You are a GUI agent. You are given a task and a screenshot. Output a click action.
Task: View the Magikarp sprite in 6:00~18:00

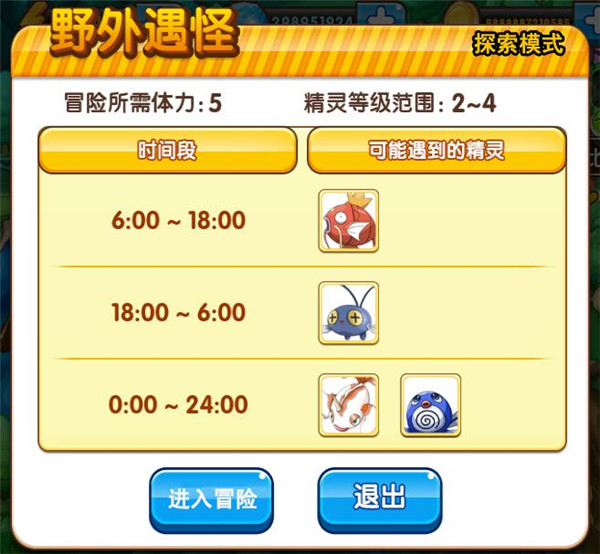click(349, 220)
